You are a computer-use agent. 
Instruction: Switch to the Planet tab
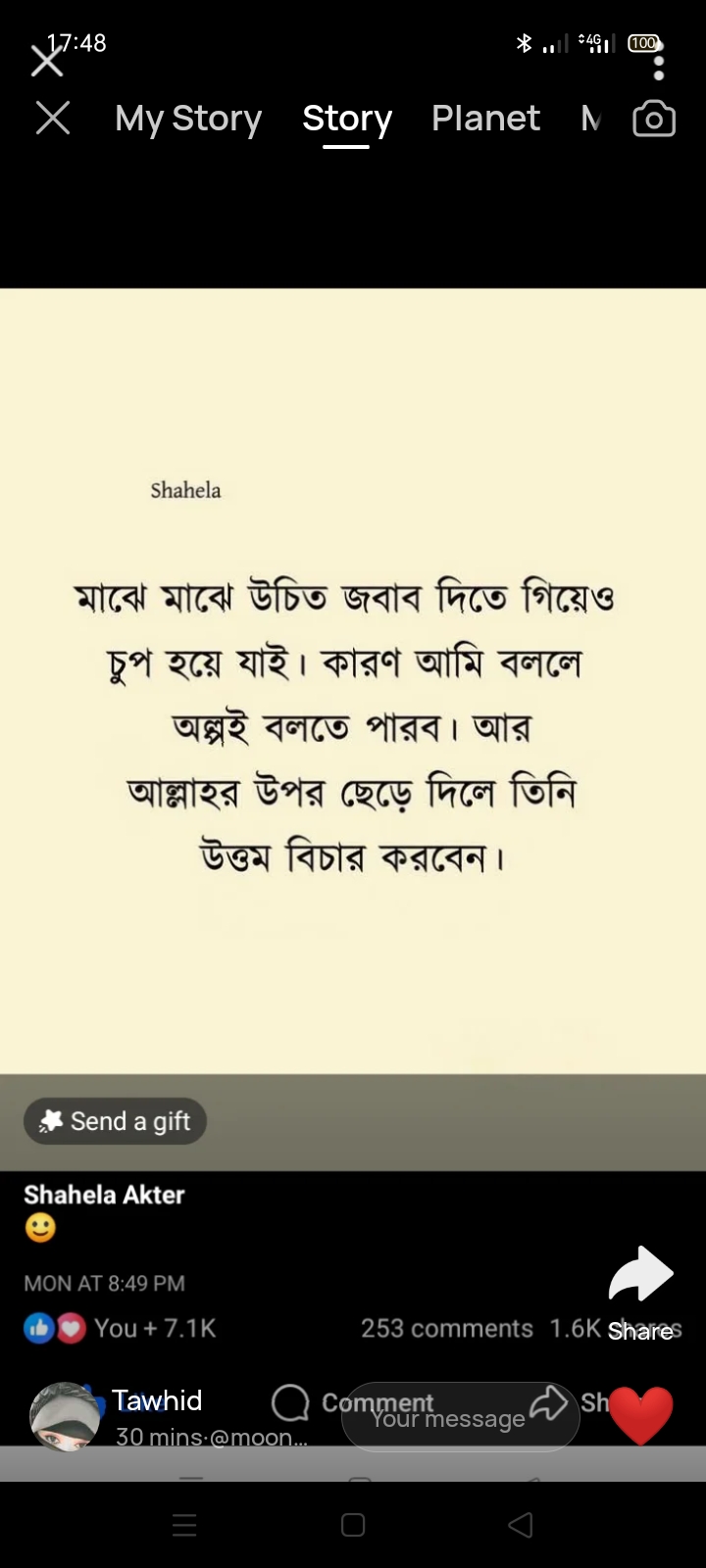click(x=485, y=119)
